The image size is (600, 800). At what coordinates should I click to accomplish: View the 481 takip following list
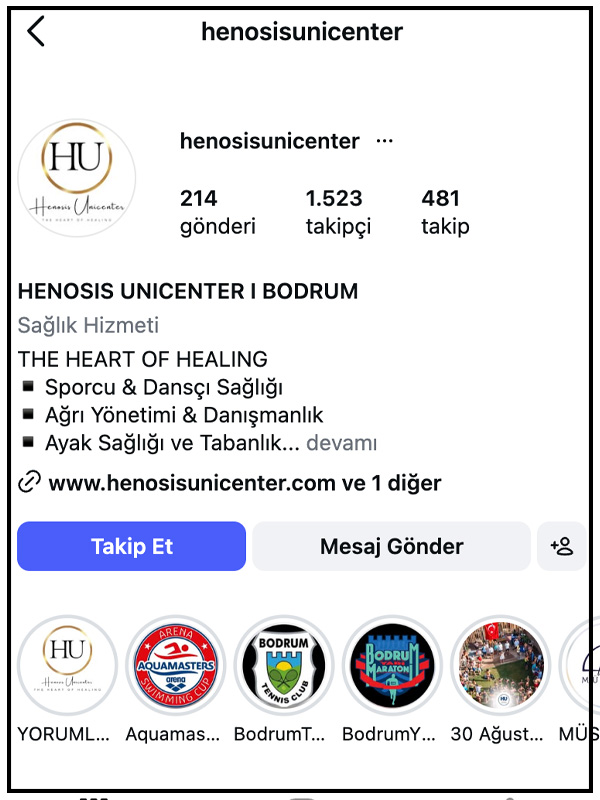445,212
